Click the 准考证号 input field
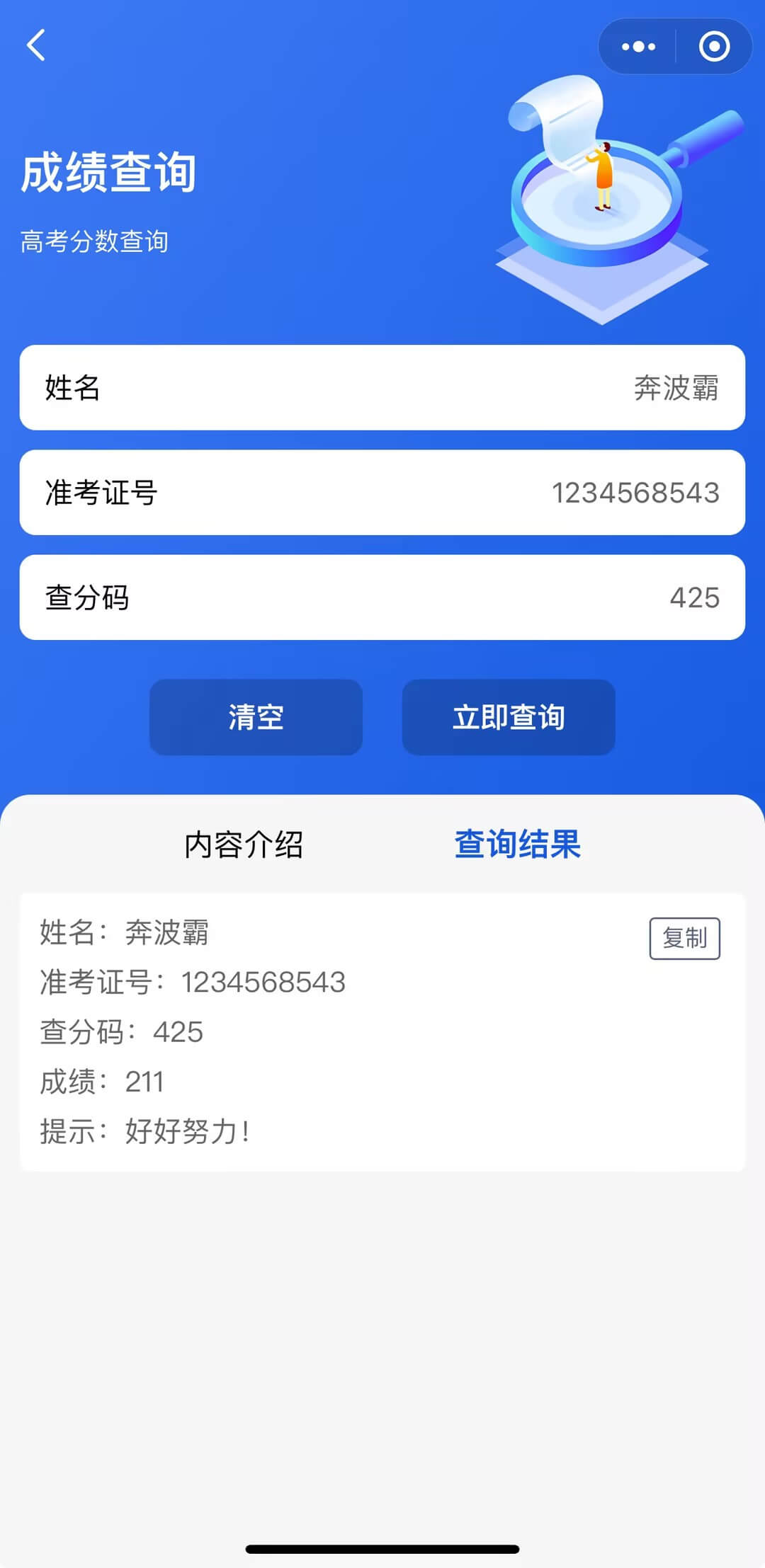The height and width of the screenshot is (1568, 765). pyautogui.click(x=382, y=493)
